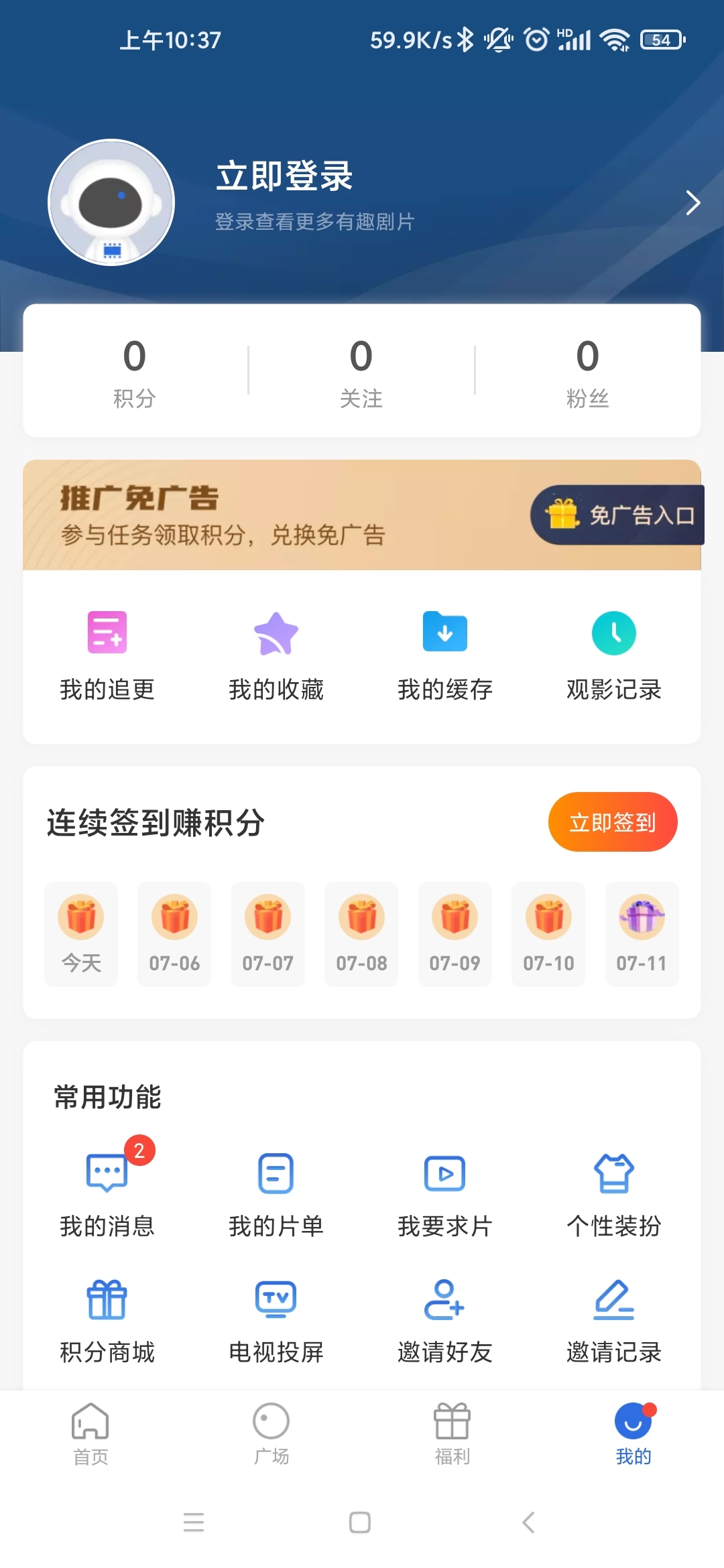Open 我的片单 playlist
The width and height of the screenshot is (724, 1568).
(276, 1193)
